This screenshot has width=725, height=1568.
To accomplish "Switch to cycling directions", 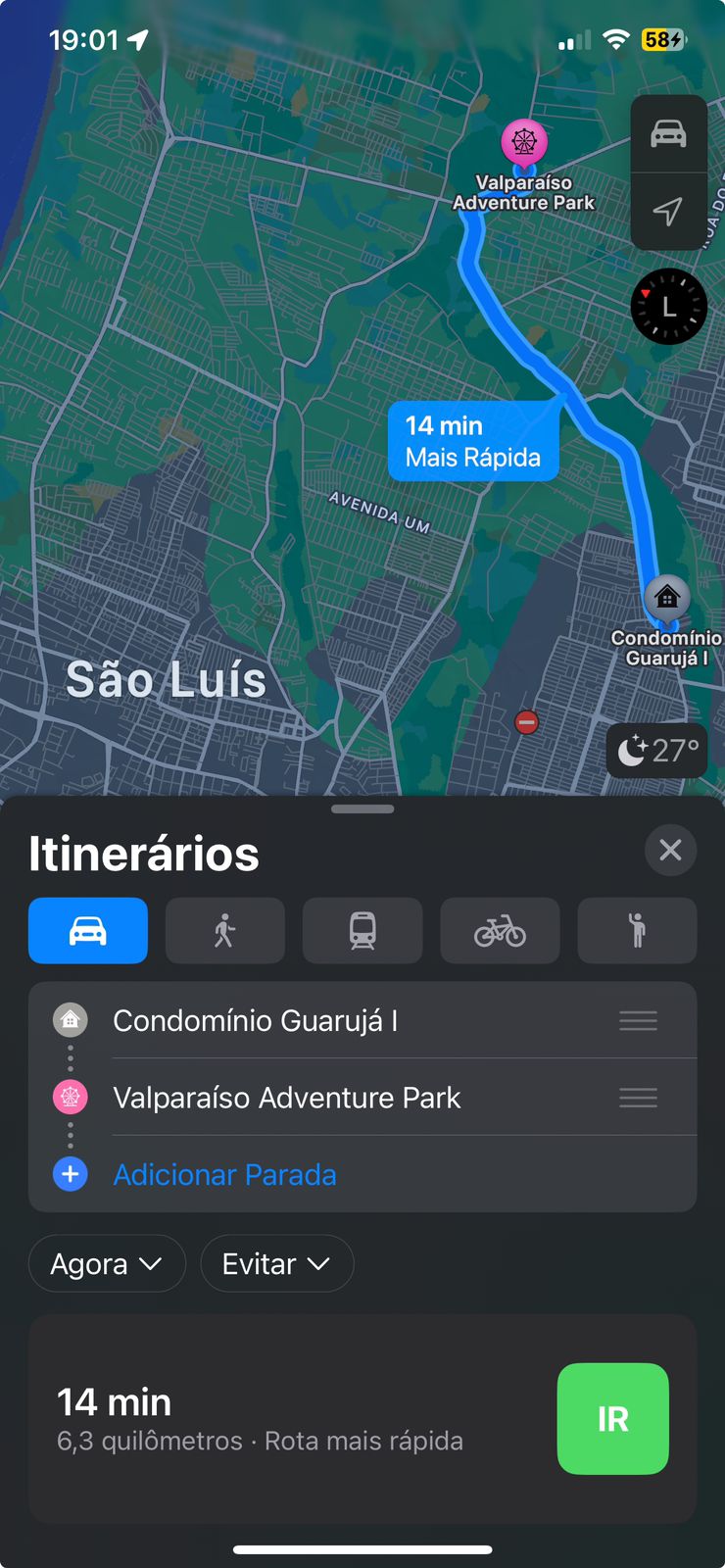I will click(x=500, y=930).
